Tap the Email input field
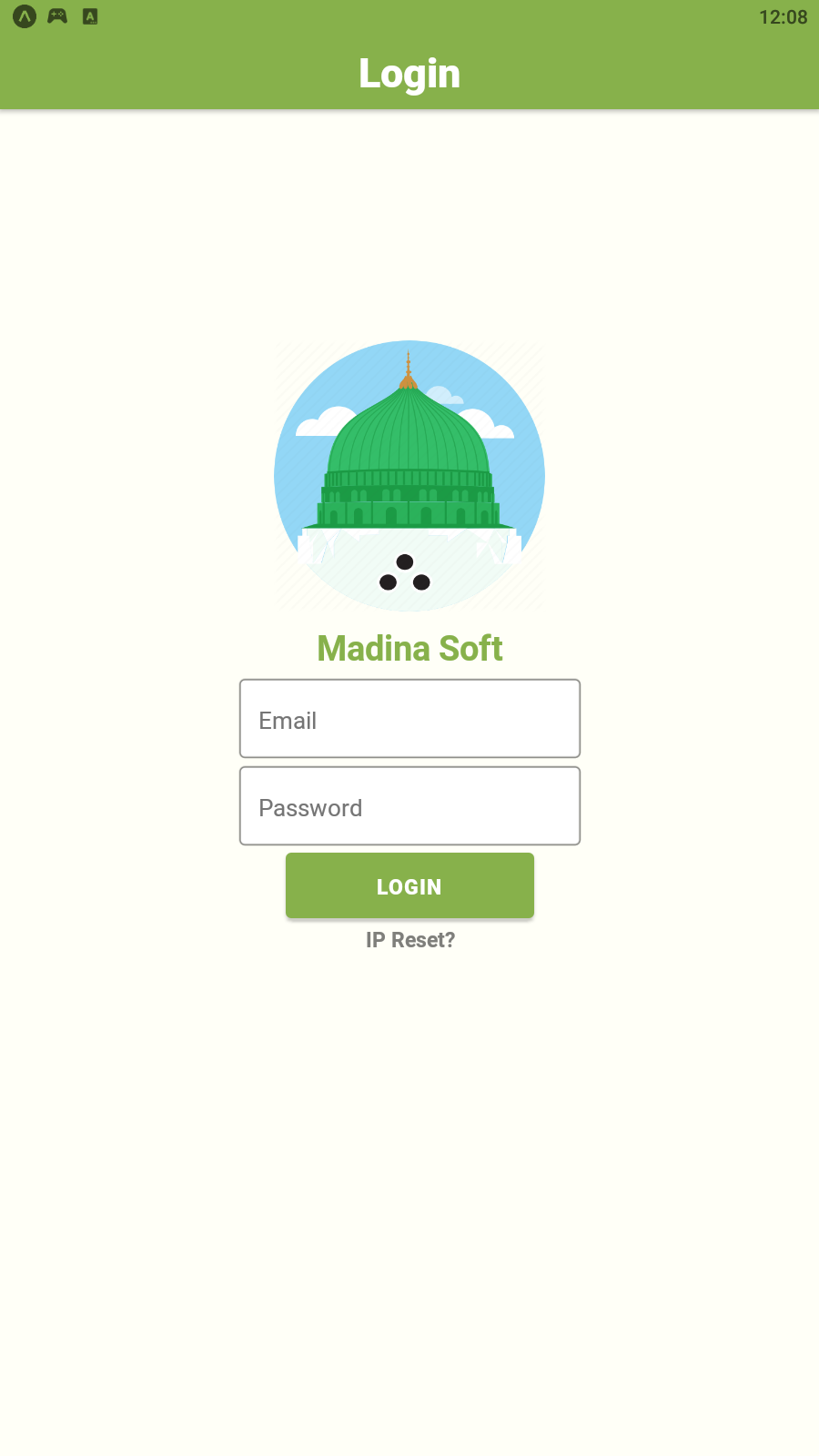The height and width of the screenshot is (1456, 819). click(409, 719)
